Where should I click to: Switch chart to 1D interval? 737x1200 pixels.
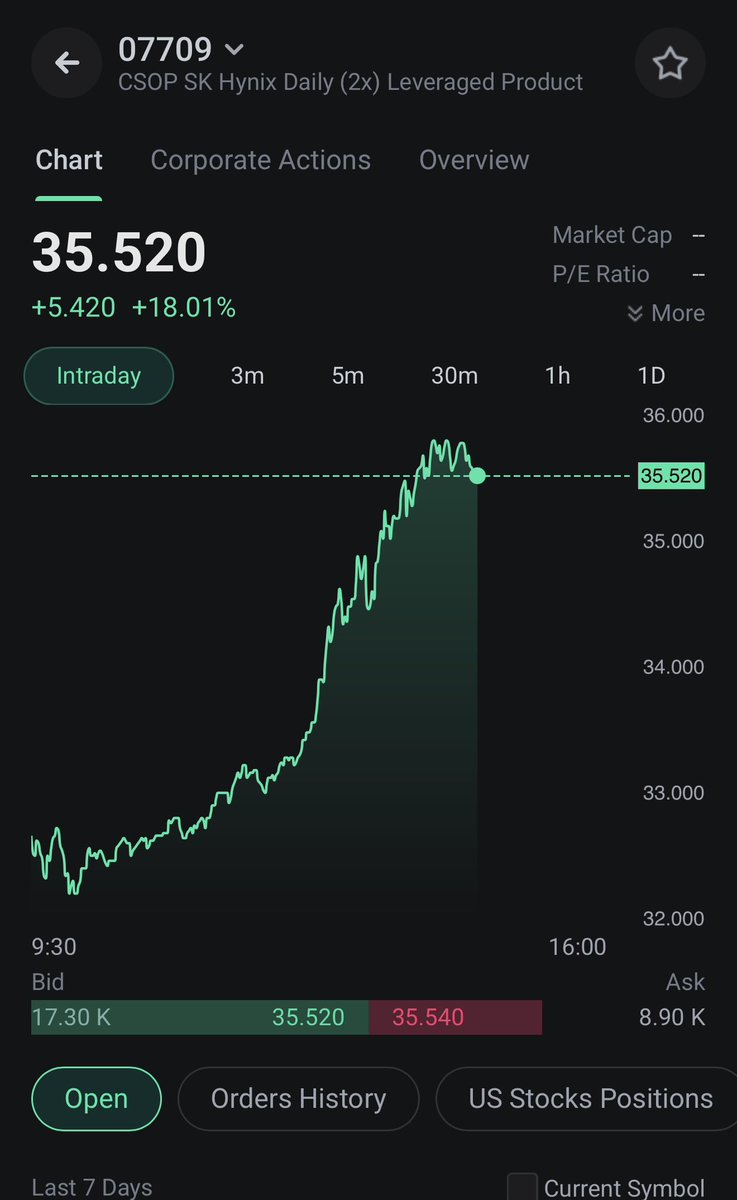[651, 376]
